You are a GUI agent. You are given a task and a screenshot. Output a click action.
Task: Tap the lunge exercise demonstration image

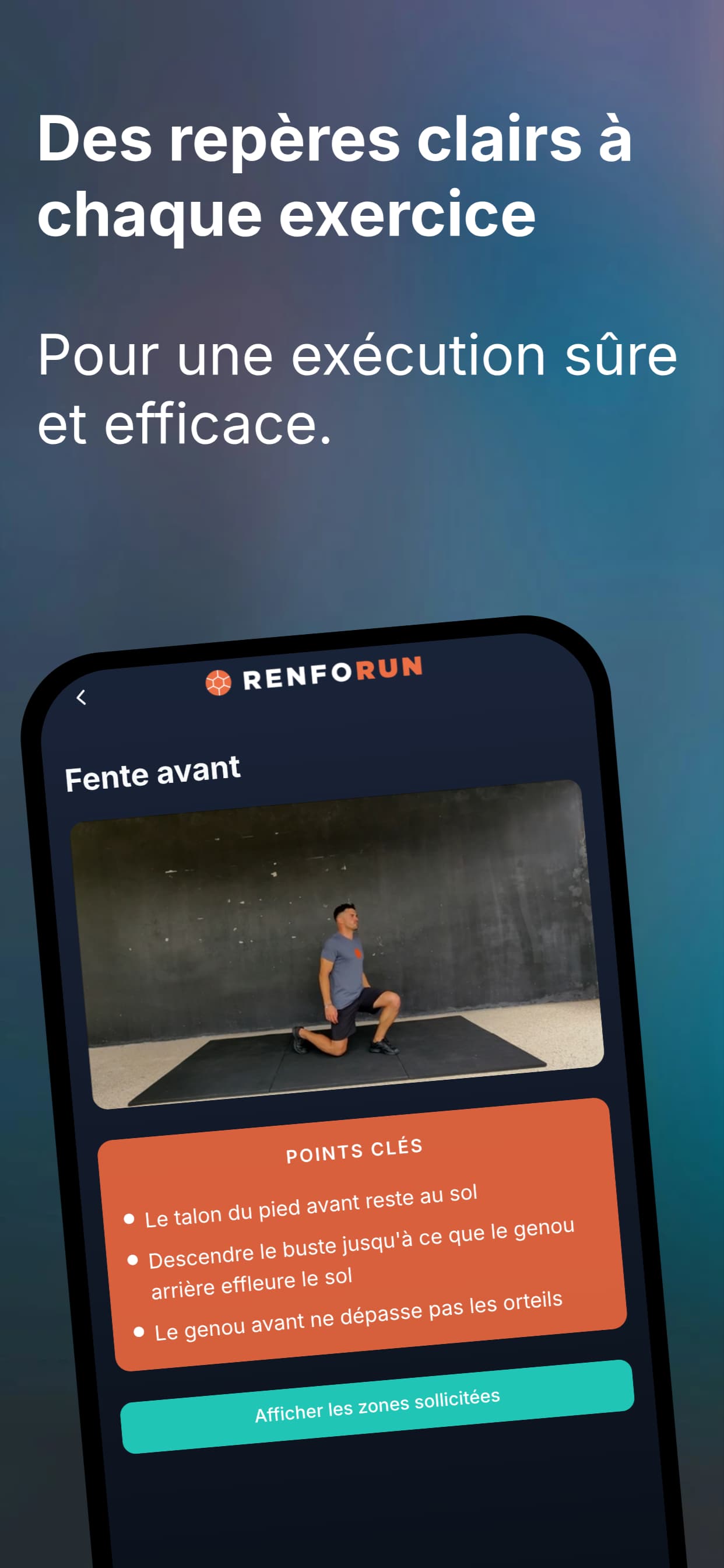(340, 956)
